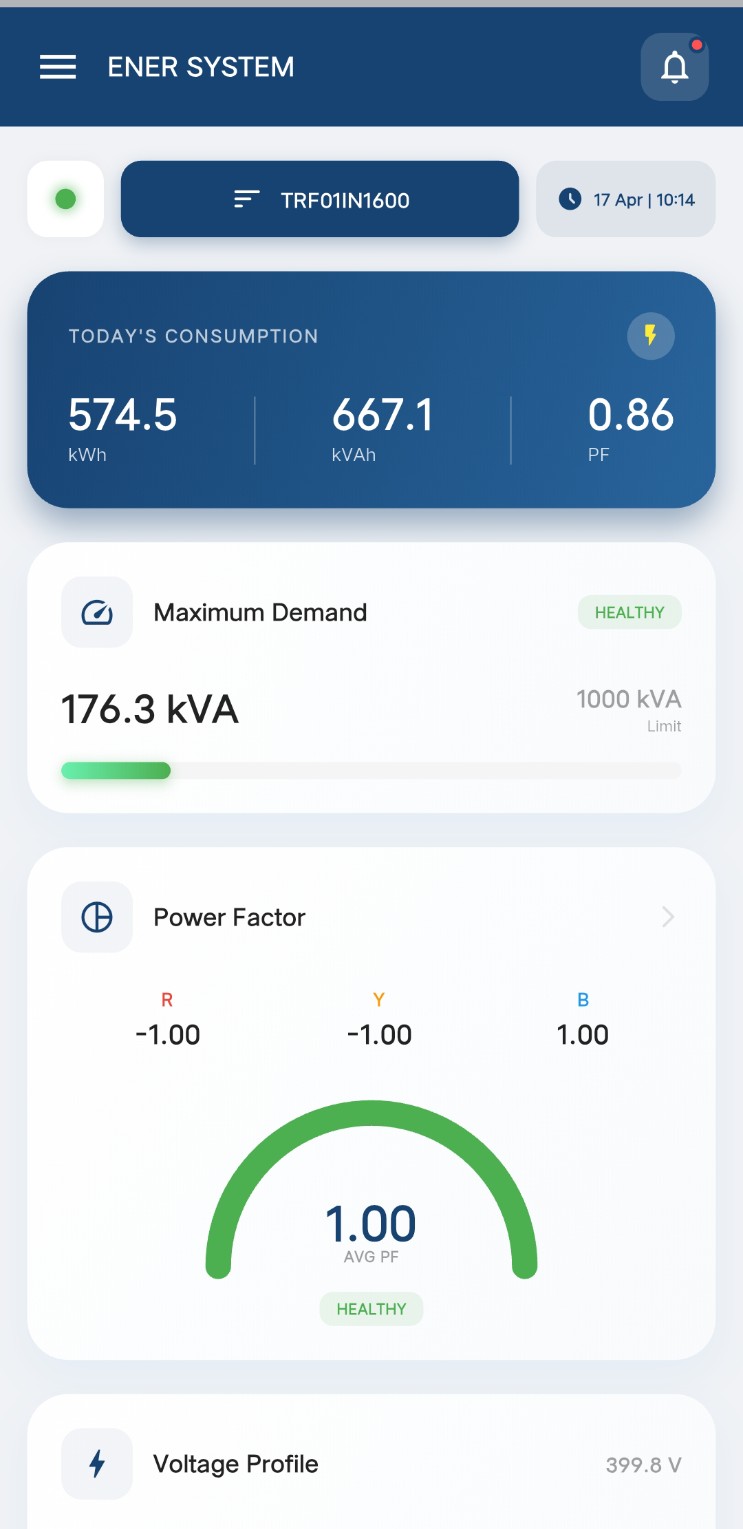Screen dimensions: 743x1529
Task: Select the Maximum Demand gauge icon
Action: tap(96, 612)
